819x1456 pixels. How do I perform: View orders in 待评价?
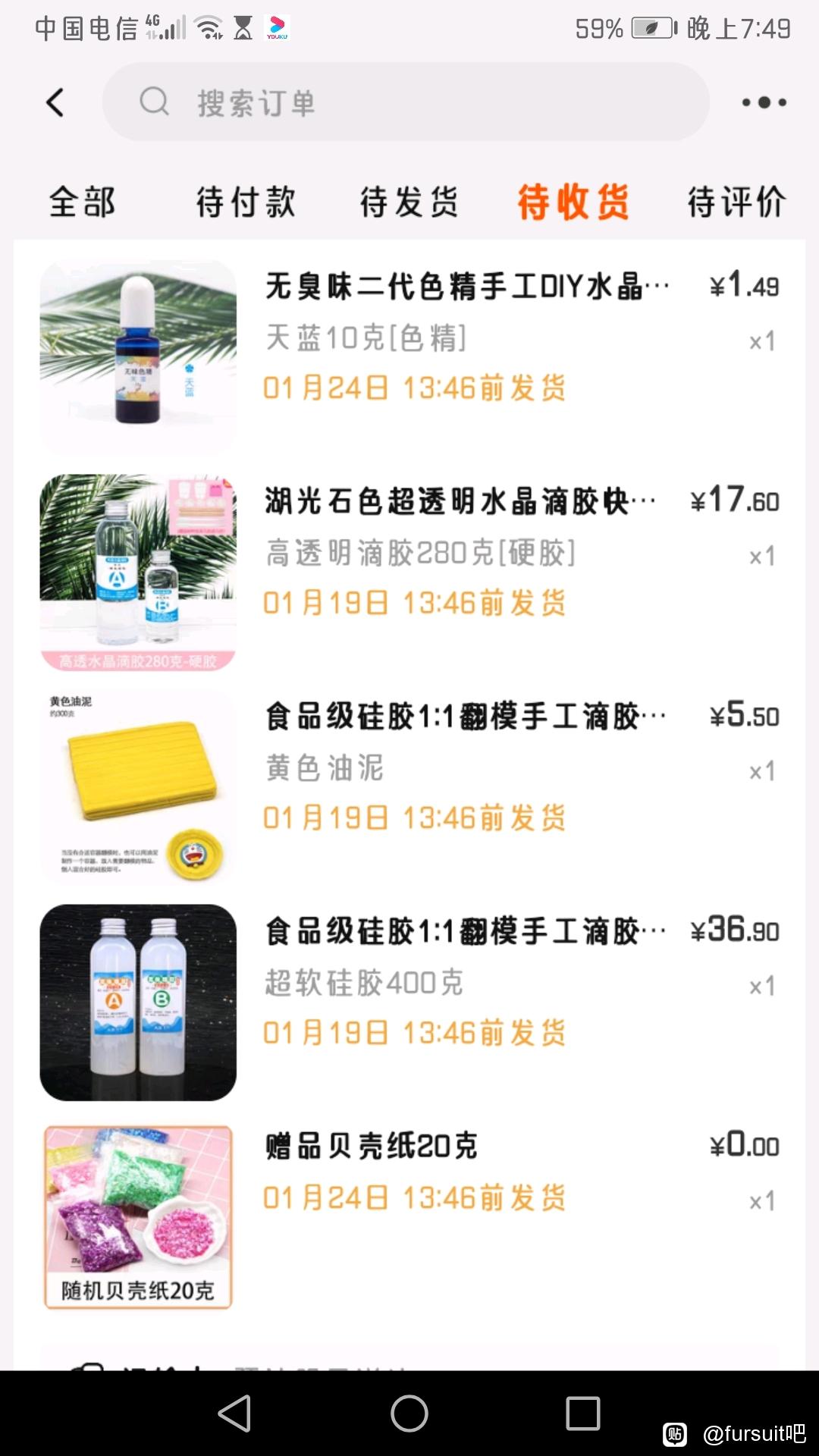tap(736, 202)
